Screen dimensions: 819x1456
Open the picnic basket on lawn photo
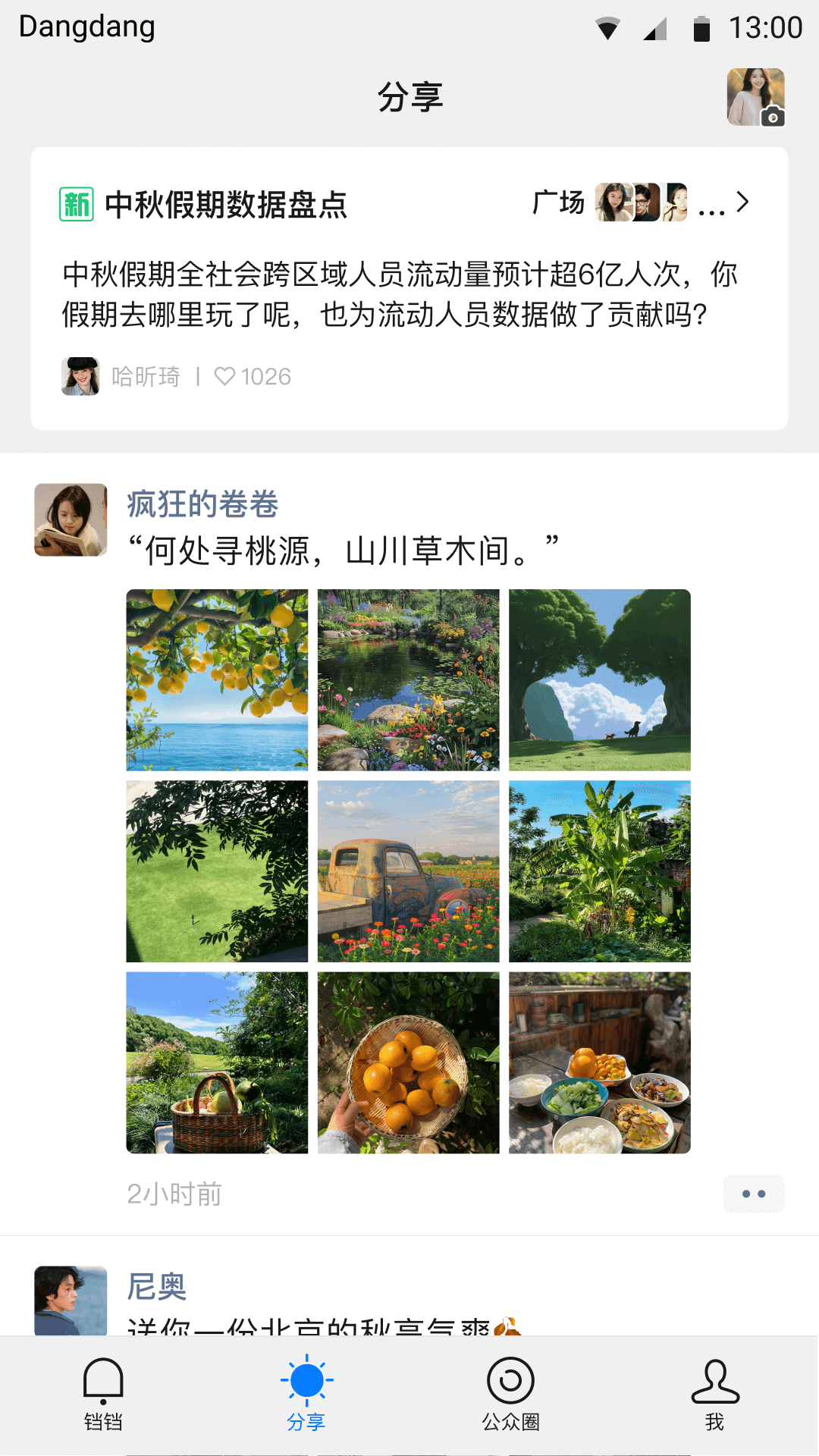coord(217,1062)
